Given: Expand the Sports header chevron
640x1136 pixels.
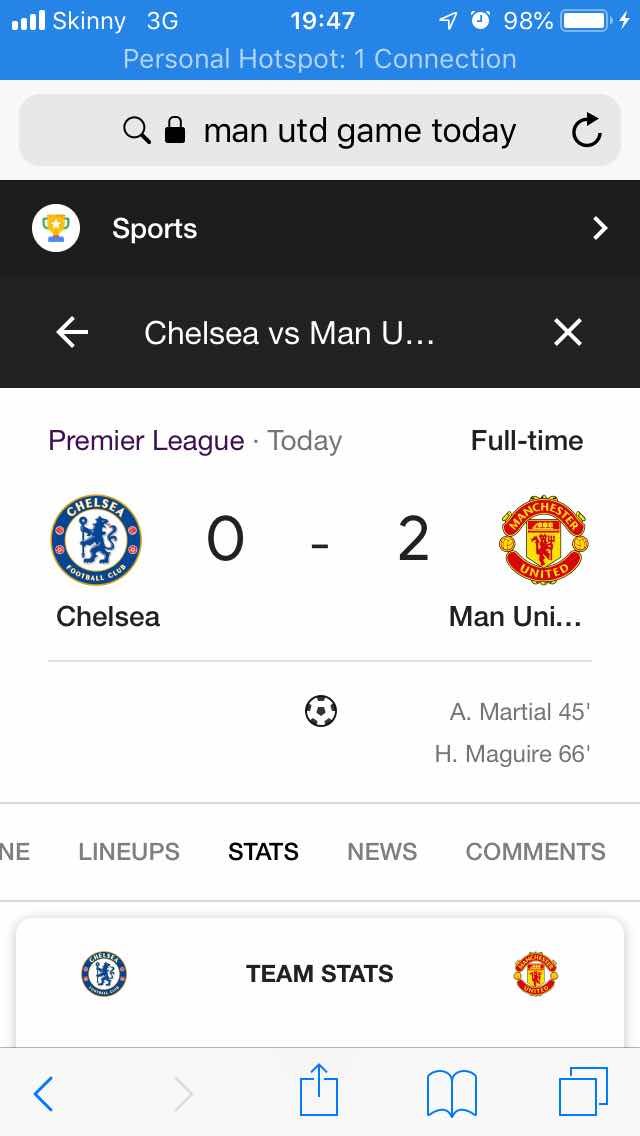Looking at the screenshot, I should [600, 229].
